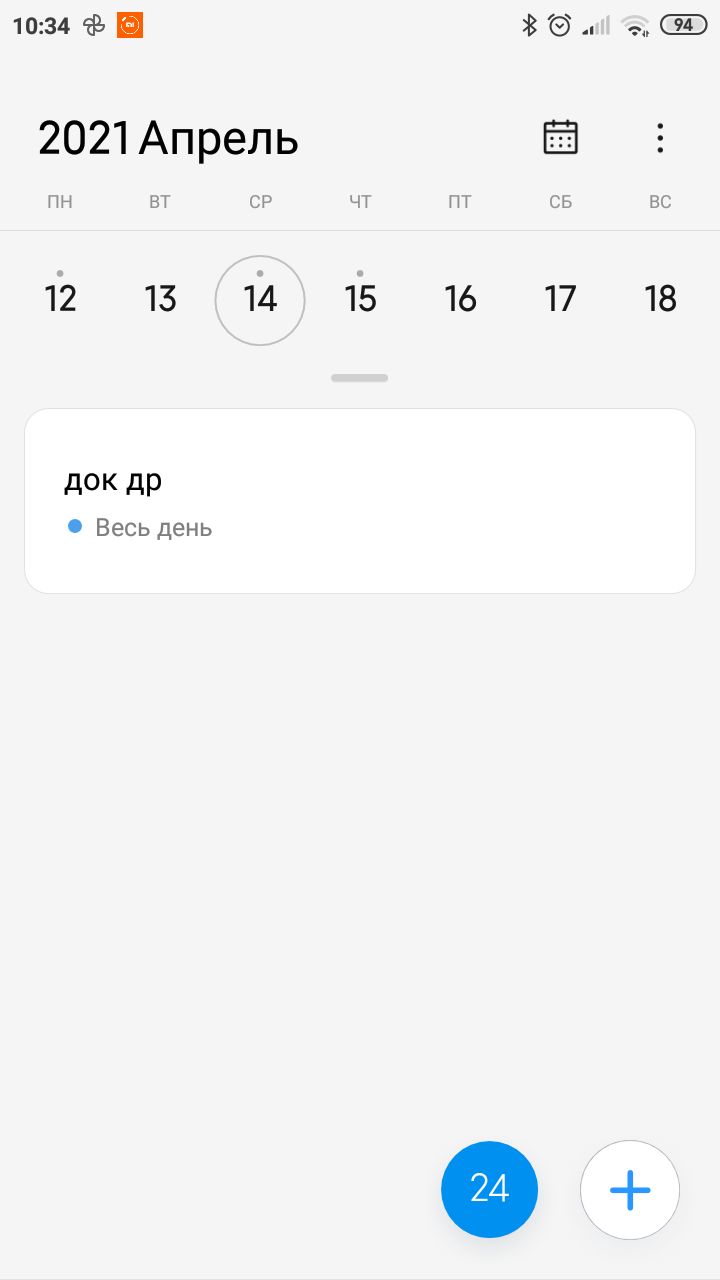720x1280 pixels.
Task: Select Monday the 12th
Action: click(x=60, y=299)
